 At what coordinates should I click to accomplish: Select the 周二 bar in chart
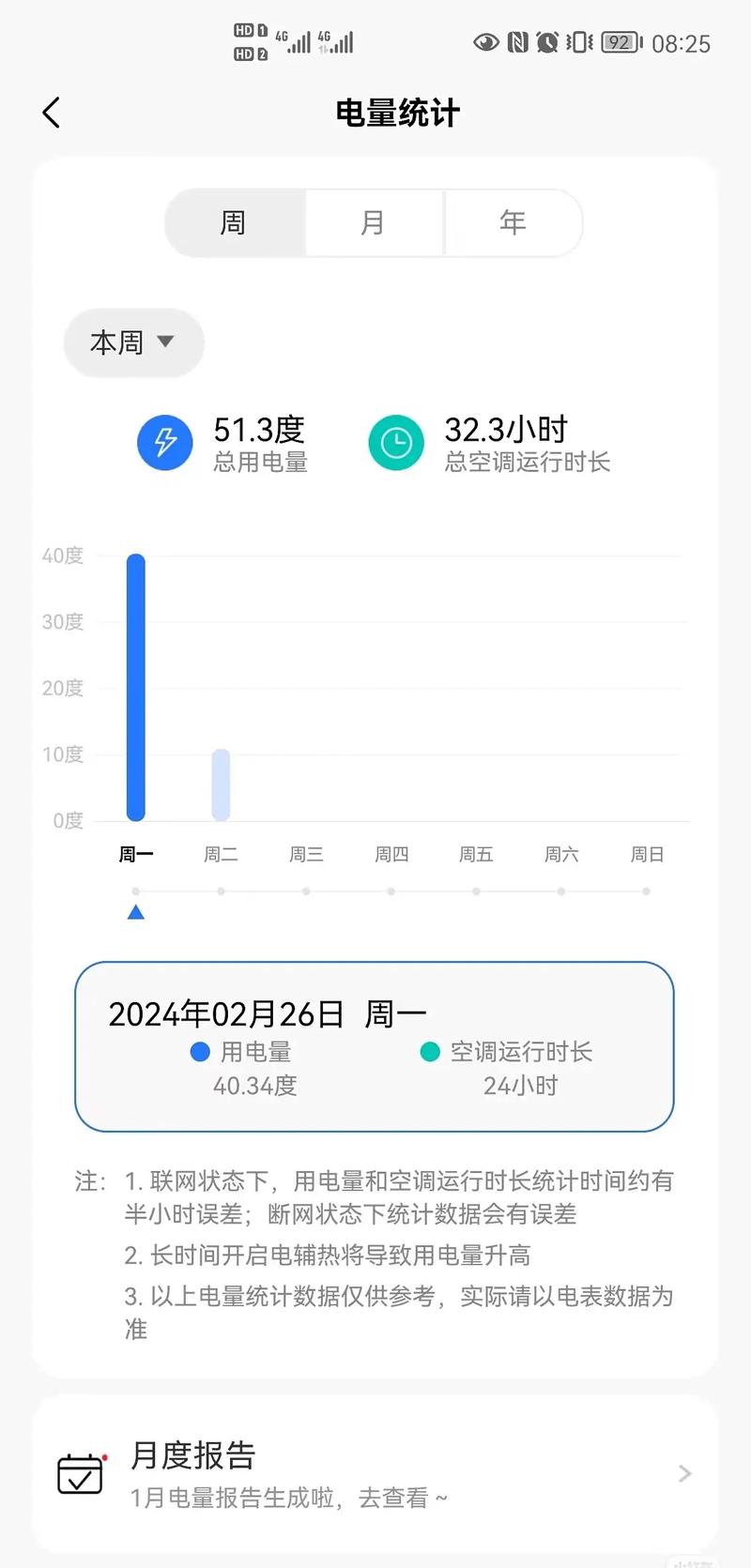click(221, 784)
